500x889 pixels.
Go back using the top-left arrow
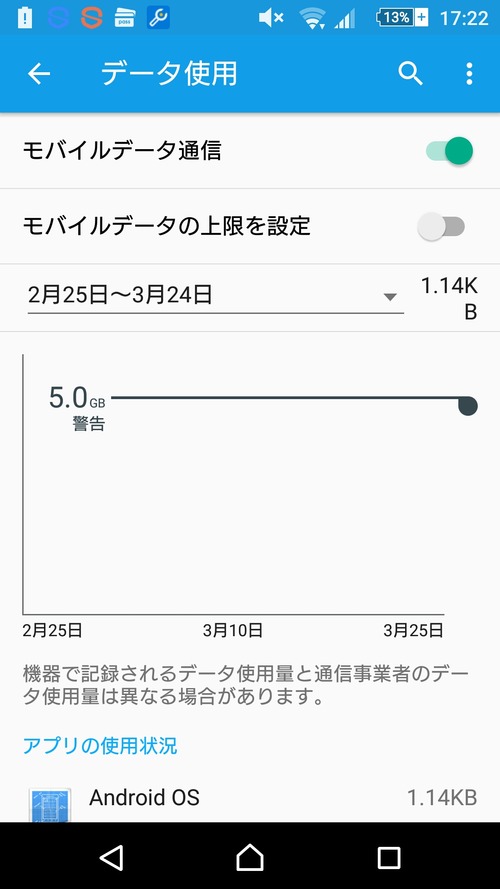pos(39,74)
